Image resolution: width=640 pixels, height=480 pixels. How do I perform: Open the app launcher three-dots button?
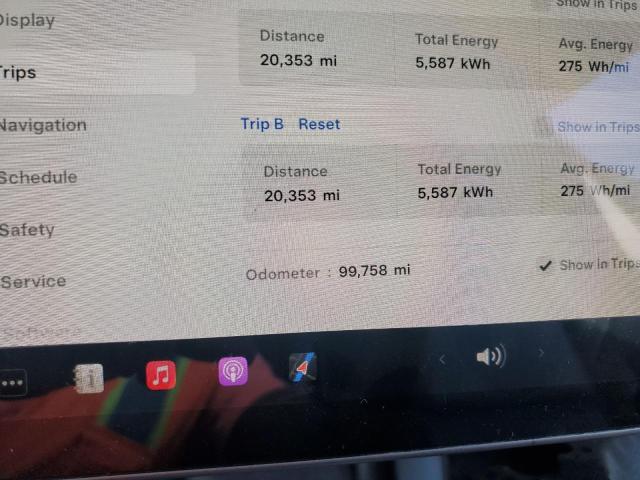12,383
